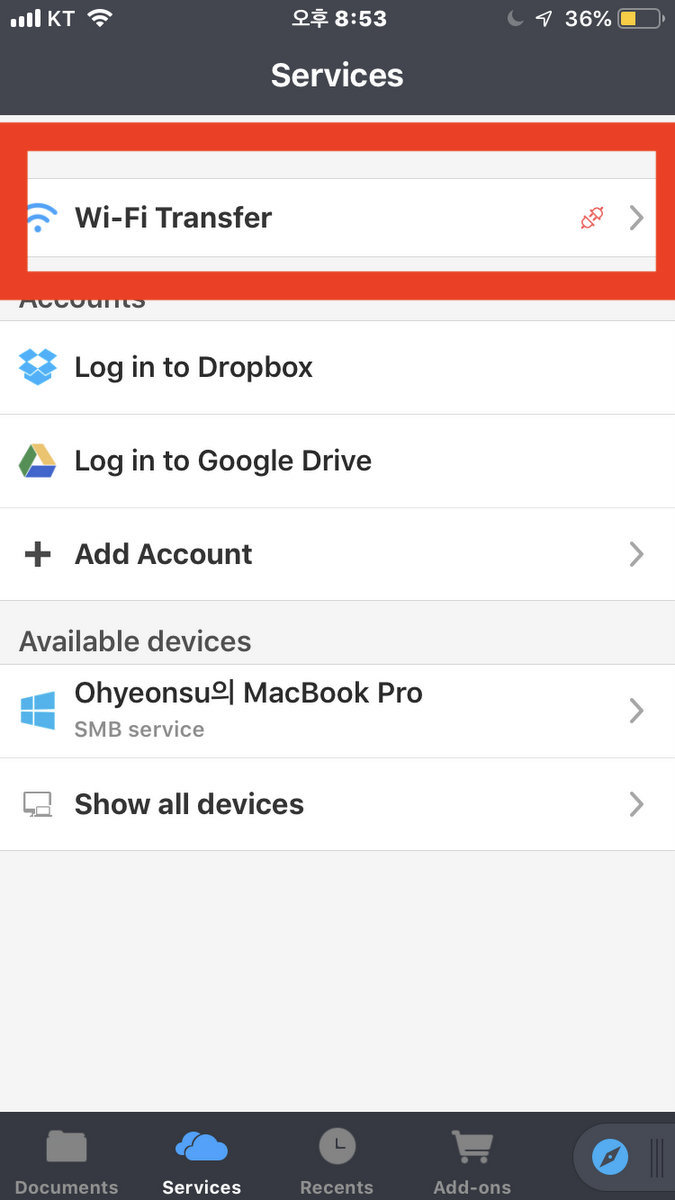Open Wi-Fi Transfer
The image size is (675, 1200).
[337, 218]
